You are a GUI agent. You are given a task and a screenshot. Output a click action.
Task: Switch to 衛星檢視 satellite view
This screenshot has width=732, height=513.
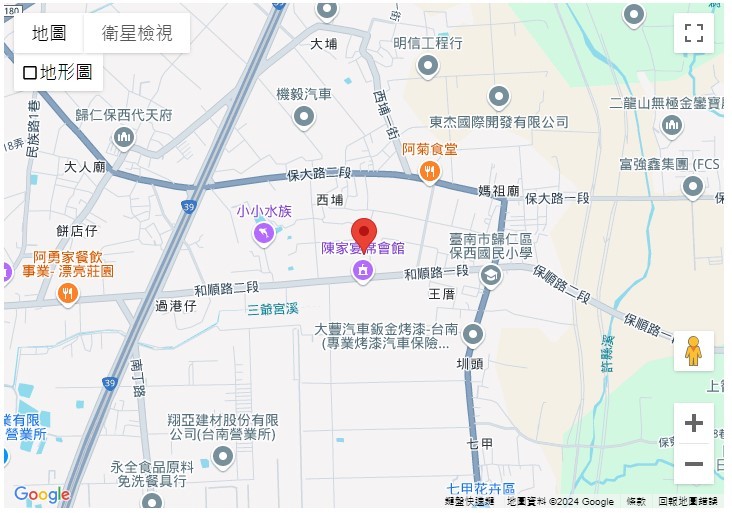click(x=136, y=33)
